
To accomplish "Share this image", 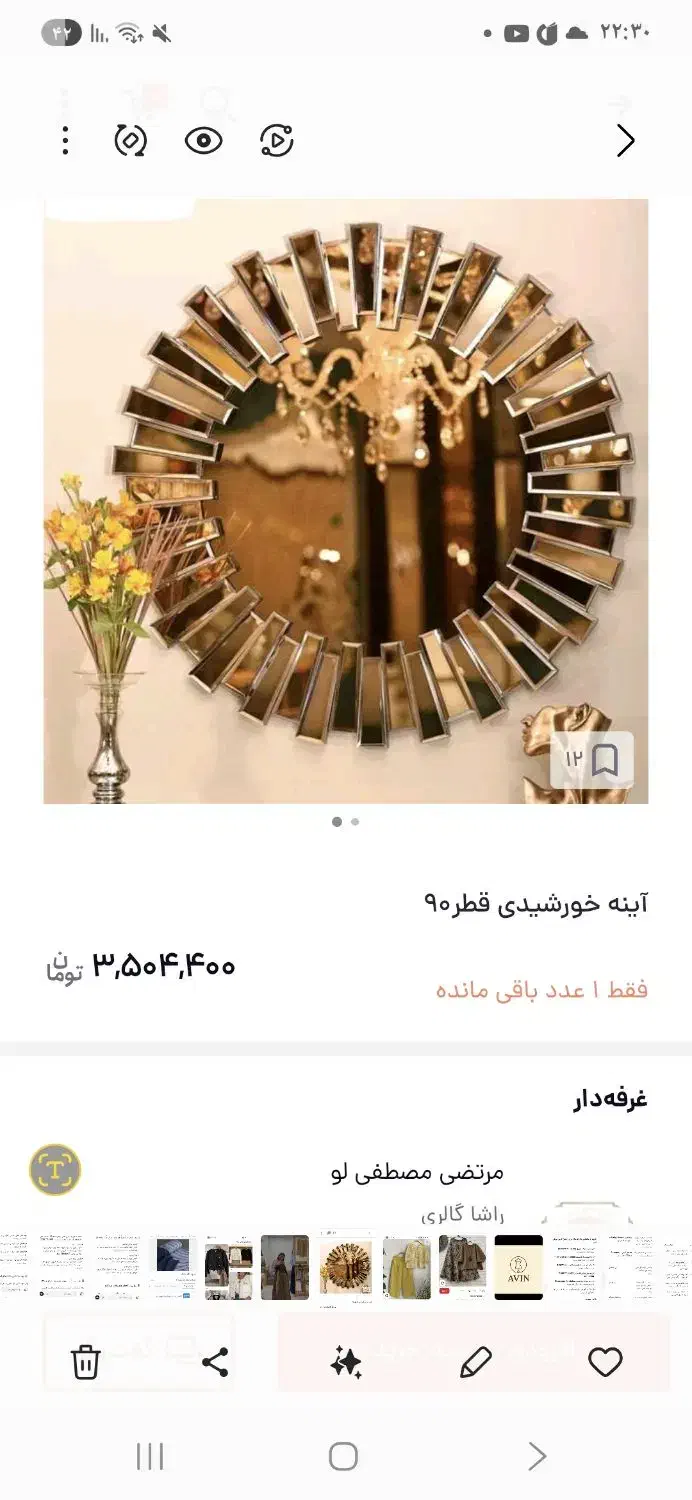I will point(215,1362).
